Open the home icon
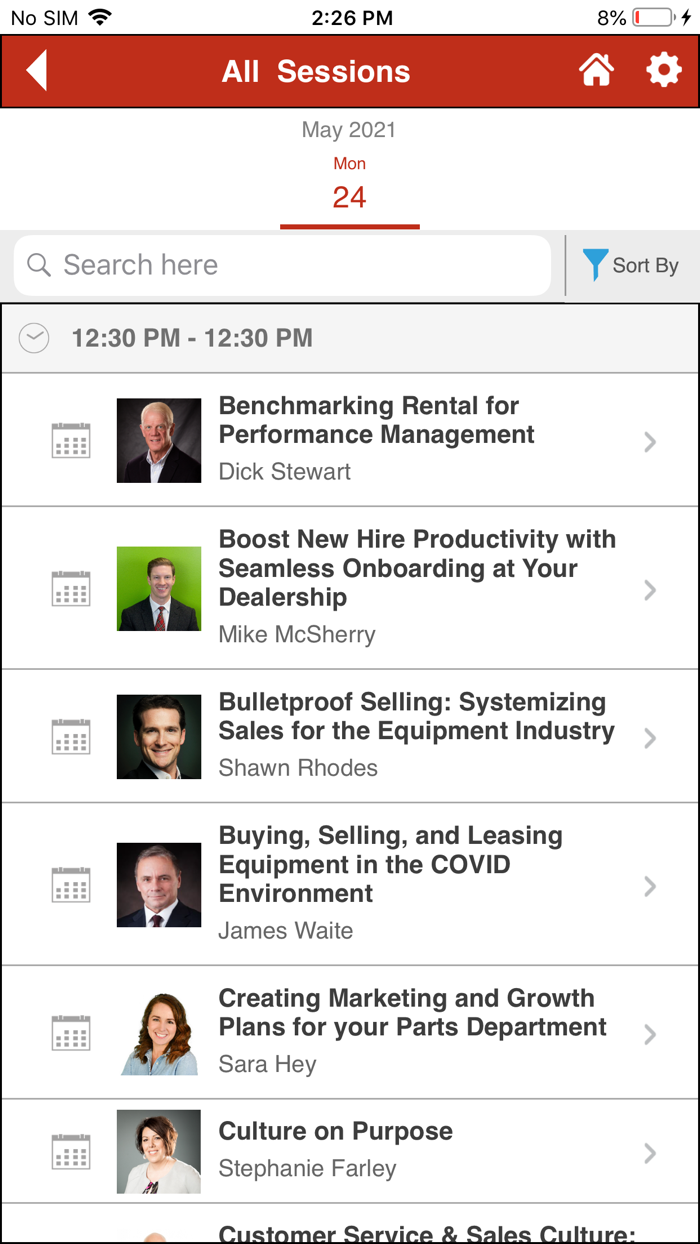This screenshot has height=1244, width=700. [x=596, y=71]
